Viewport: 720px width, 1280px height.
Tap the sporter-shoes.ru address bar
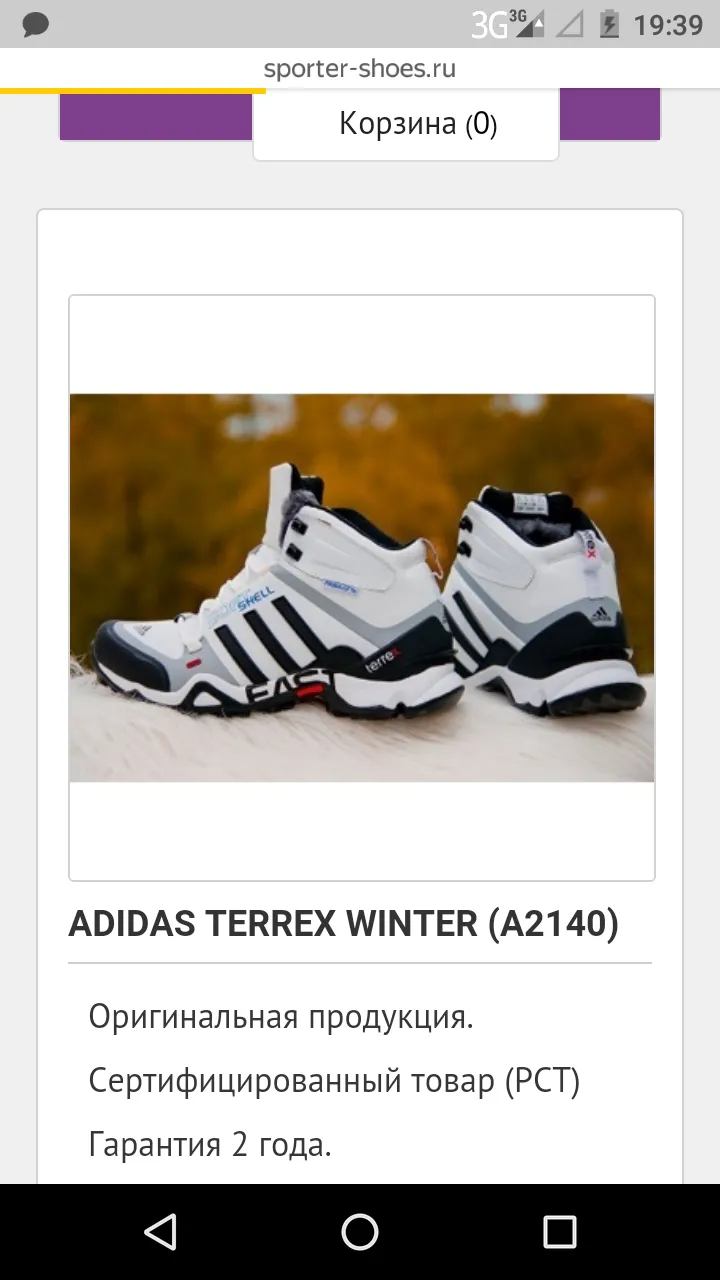360,69
